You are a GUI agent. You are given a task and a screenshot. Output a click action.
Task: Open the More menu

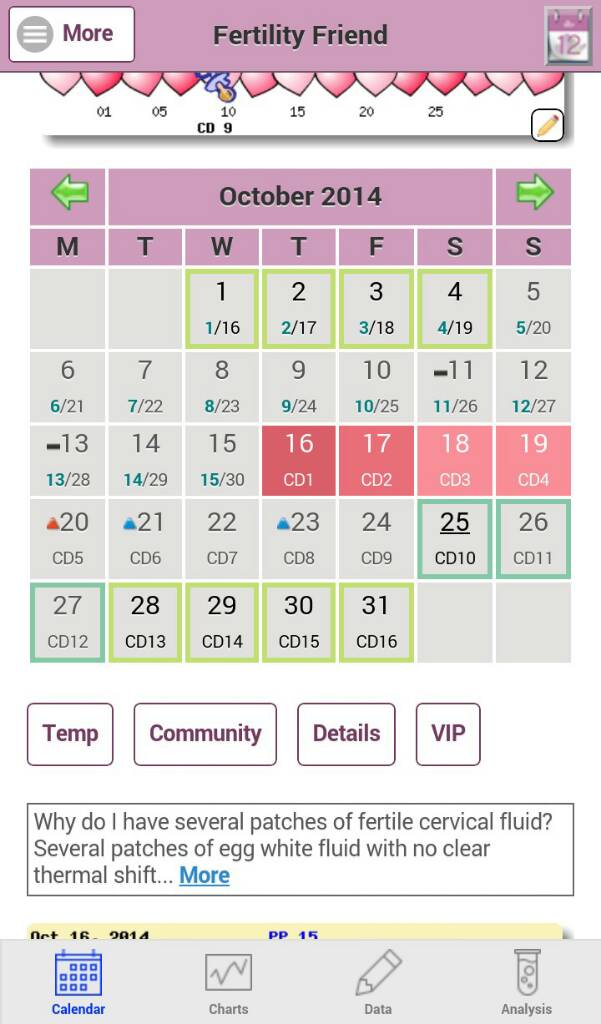pos(71,34)
